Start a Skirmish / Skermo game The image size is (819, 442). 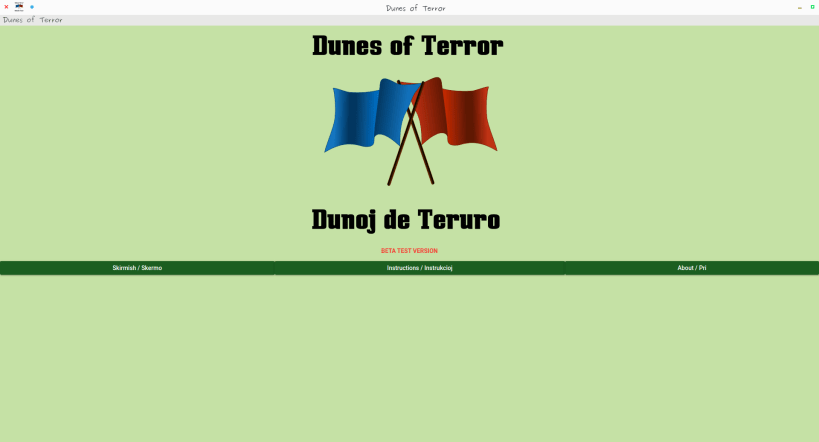tap(137, 268)
